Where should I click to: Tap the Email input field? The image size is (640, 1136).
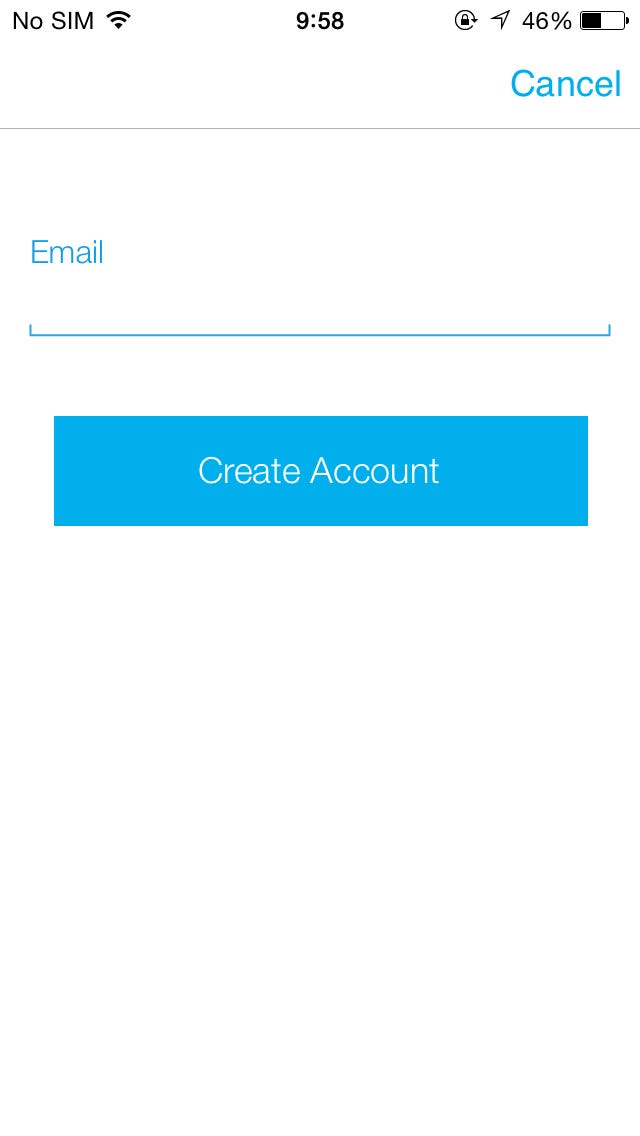click(320, 308)
